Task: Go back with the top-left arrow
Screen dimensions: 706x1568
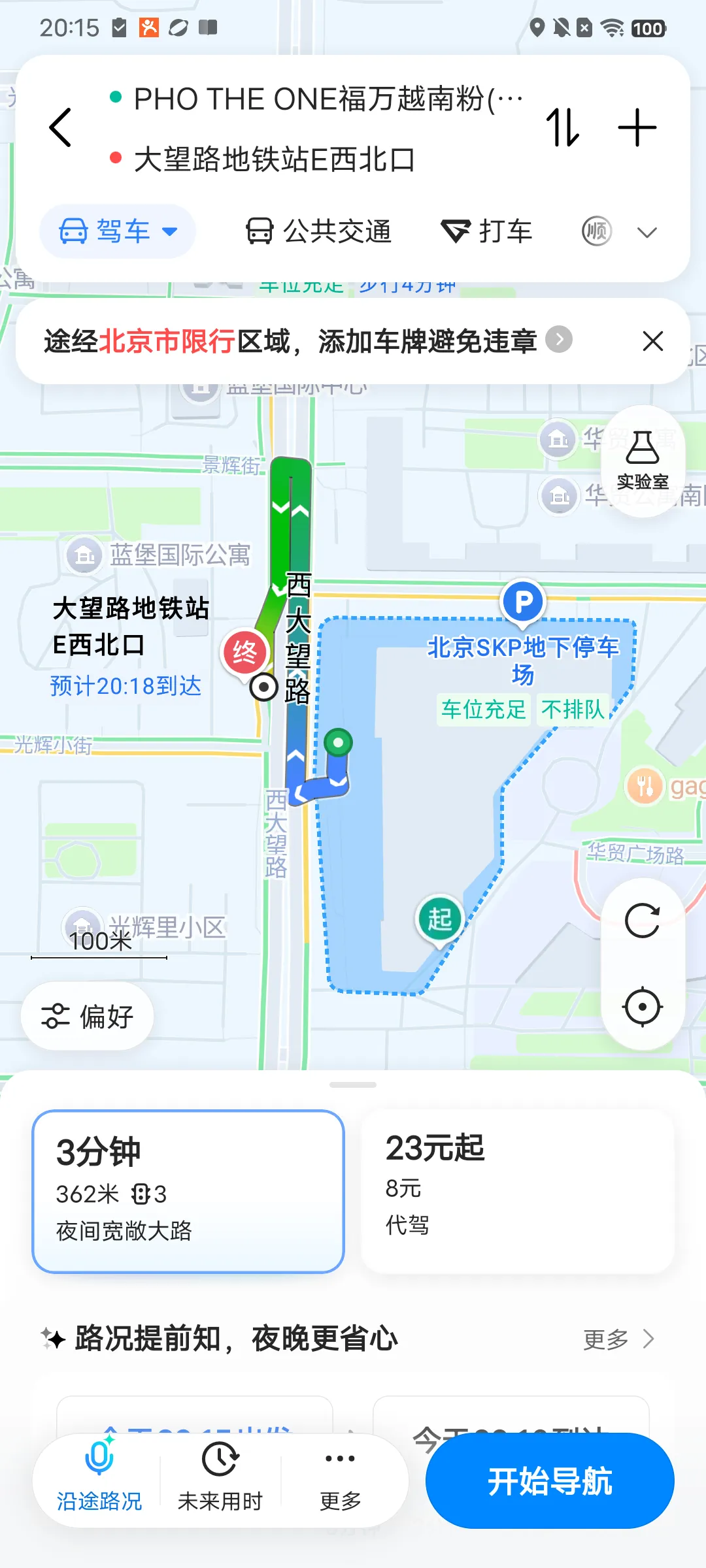Action: [60, 127]
